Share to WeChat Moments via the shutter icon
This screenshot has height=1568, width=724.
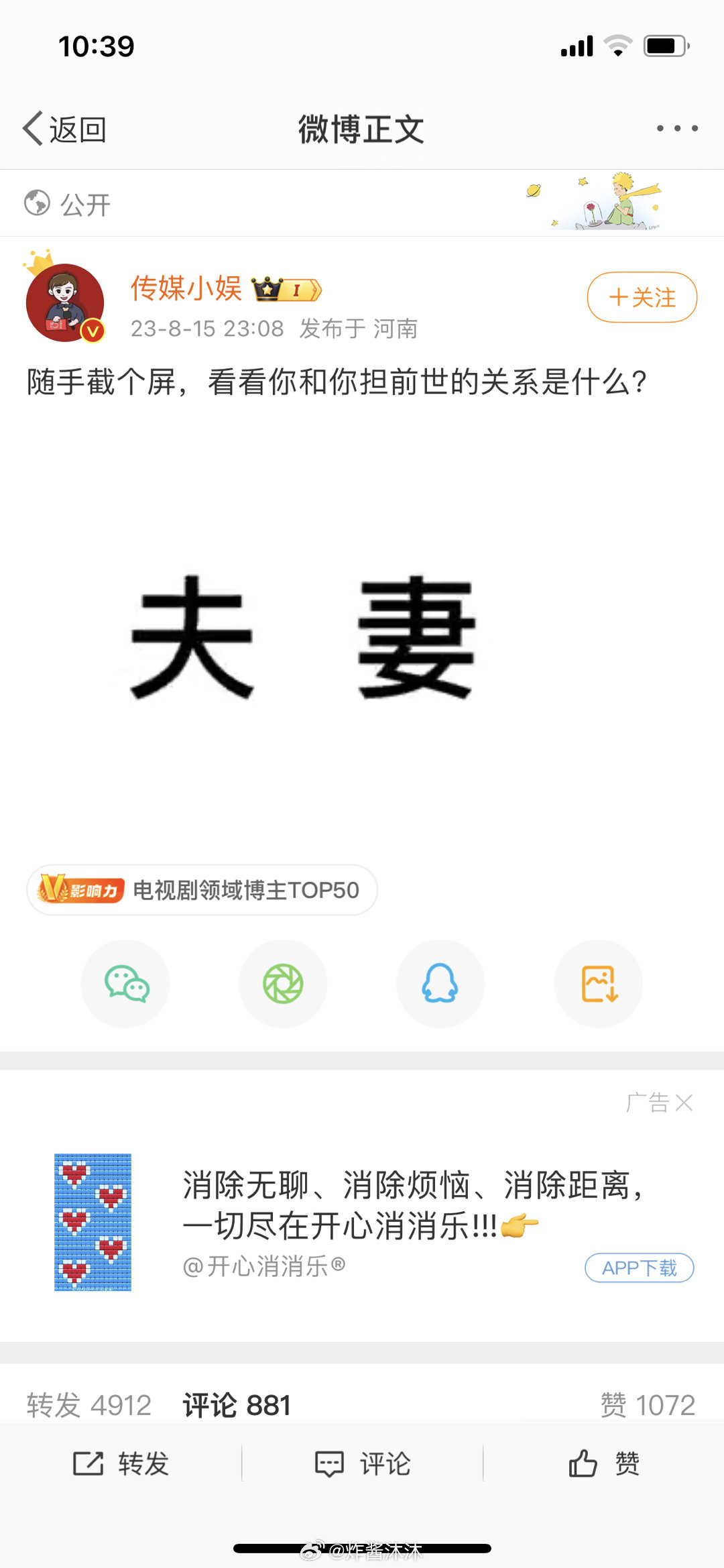coord(283,984)
